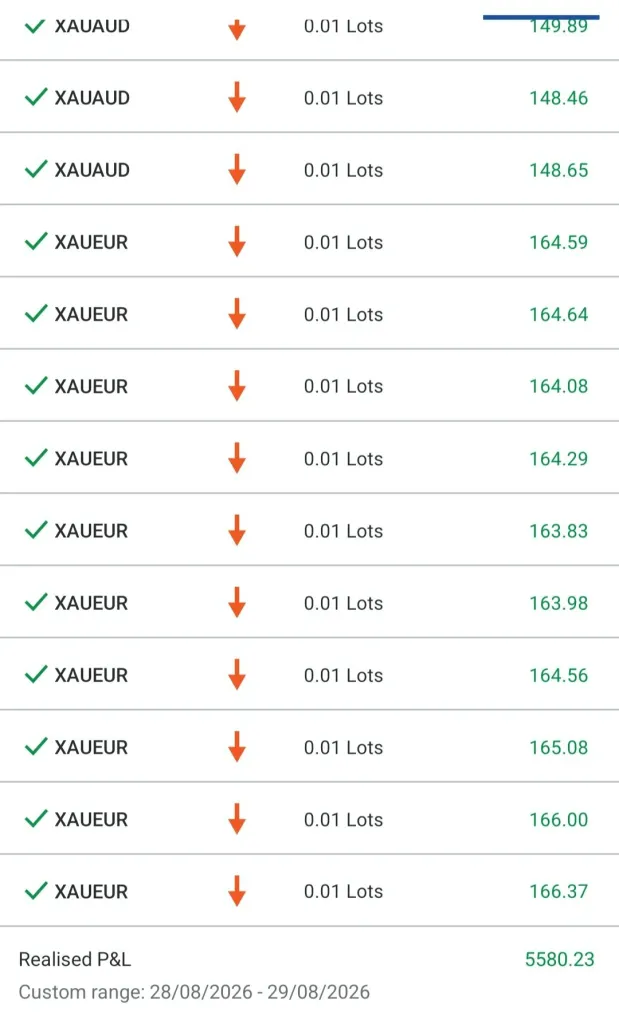Open the XAUEUR trade showing 165.08
619x1024 pixels.
[310, 747]
